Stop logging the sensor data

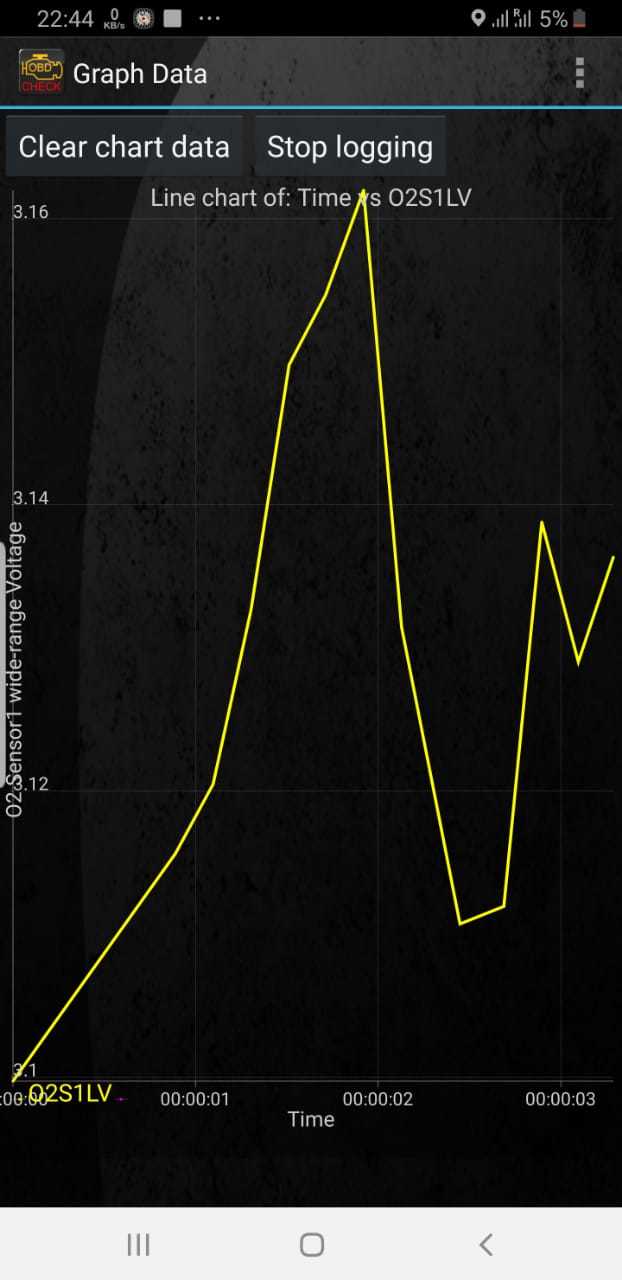tap(350, 147)
